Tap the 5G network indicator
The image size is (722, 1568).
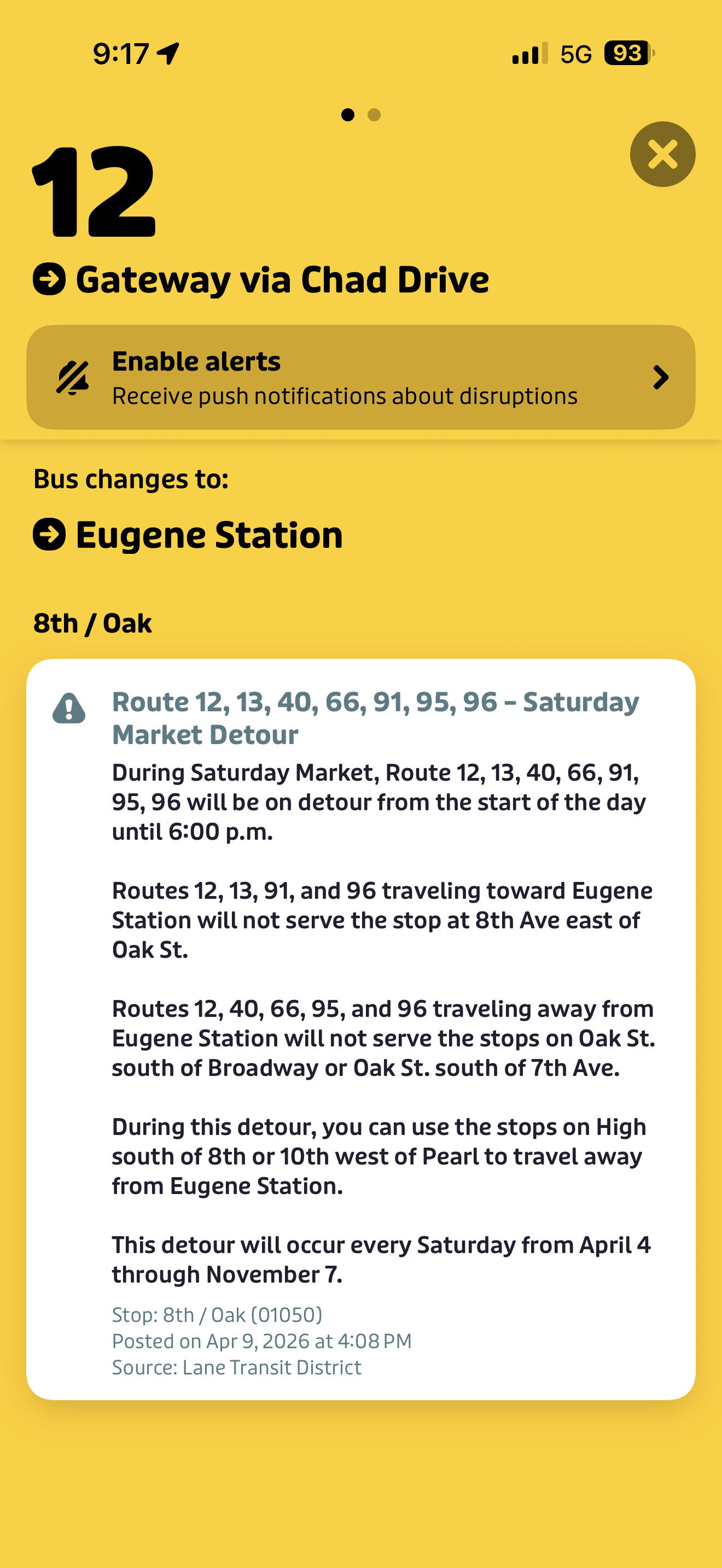click(x=575, y=54)
